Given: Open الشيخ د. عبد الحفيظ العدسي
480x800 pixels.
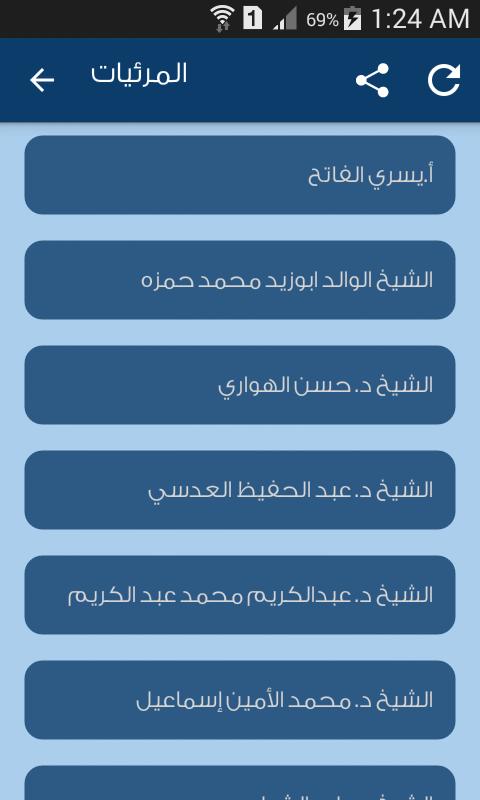Looking at the screenshot, I should tap(240, 490).
